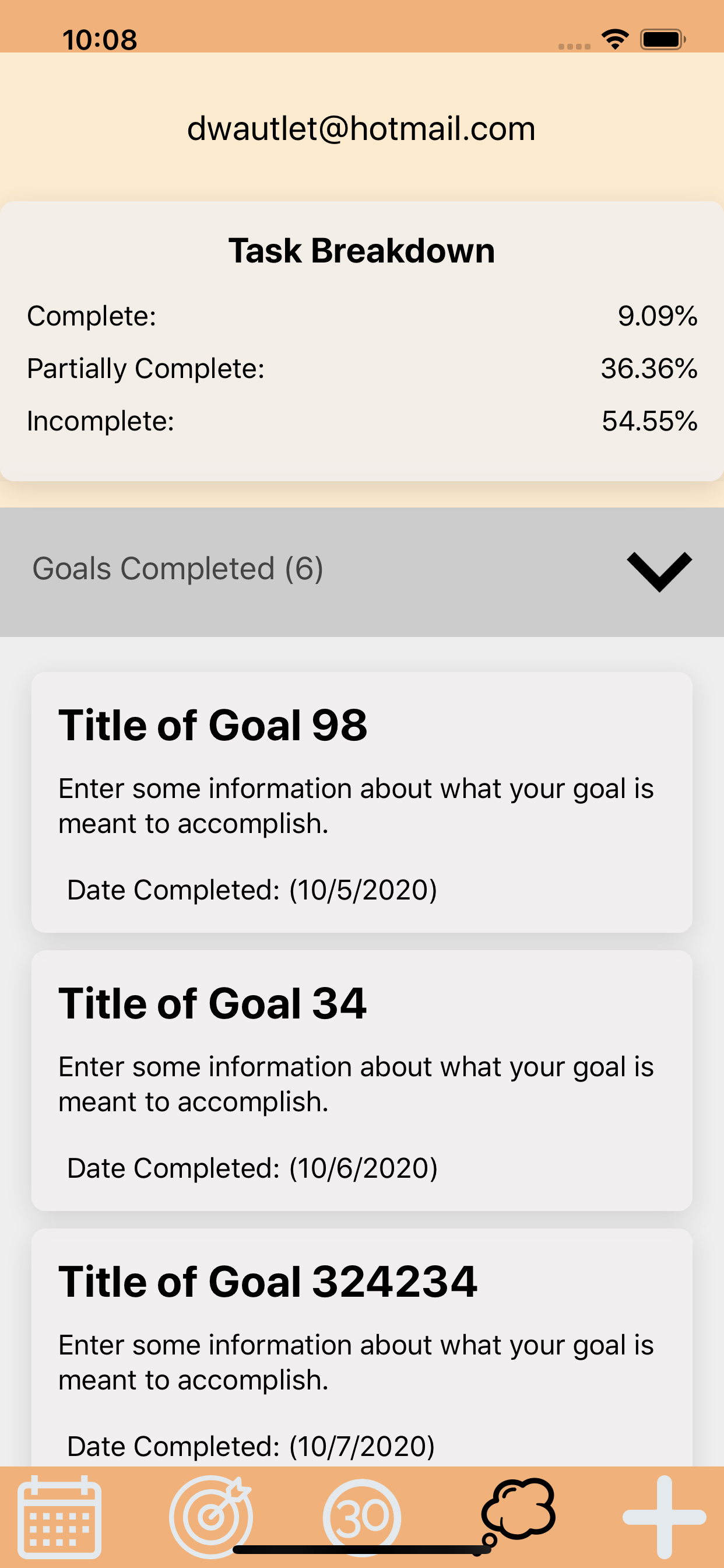Viewport: 724px width, 1568px height.
Task: Open the Title of Goal 34 card
Action: (x=361, y=1079)
